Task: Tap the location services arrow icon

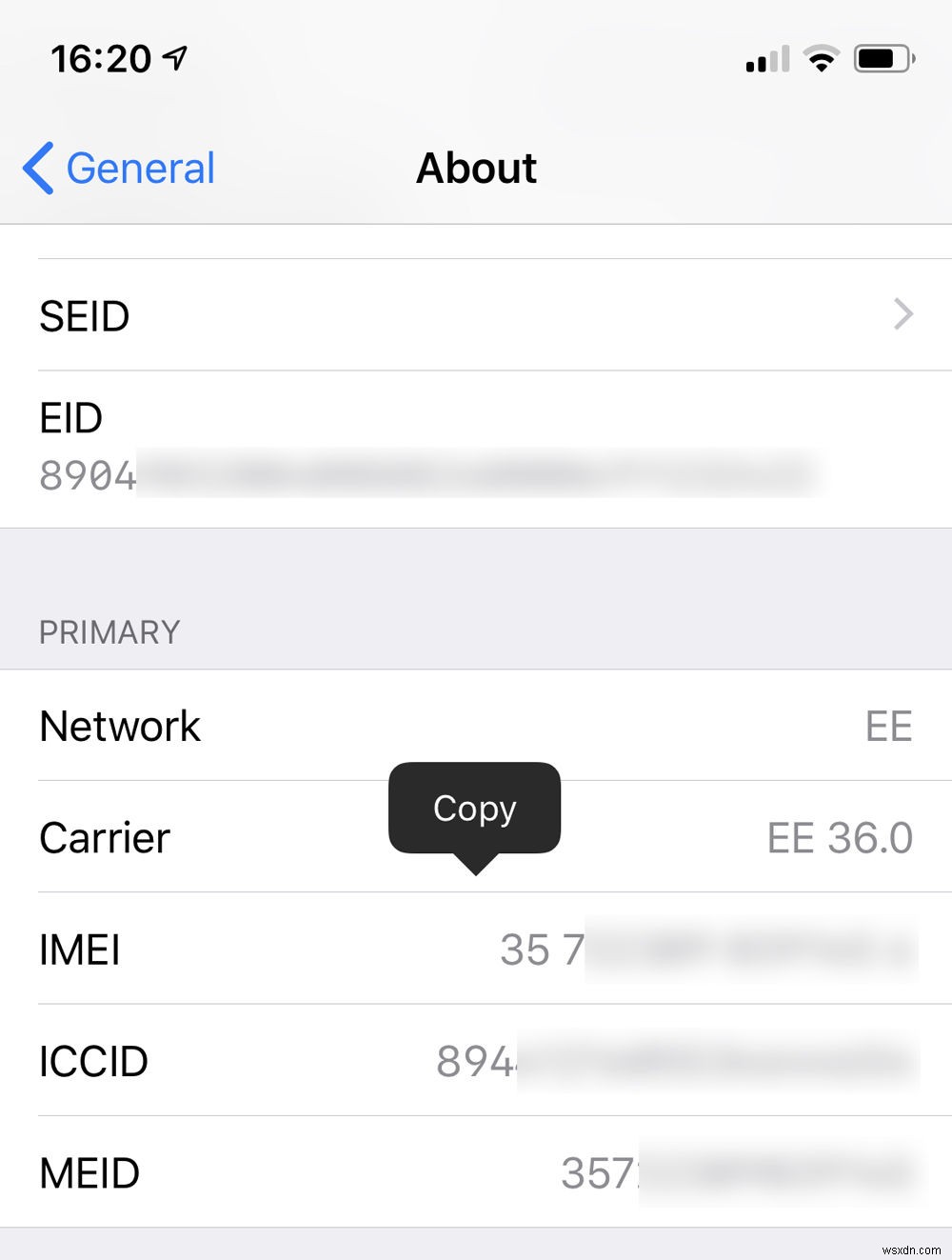Action: click(x=174, y=57)
